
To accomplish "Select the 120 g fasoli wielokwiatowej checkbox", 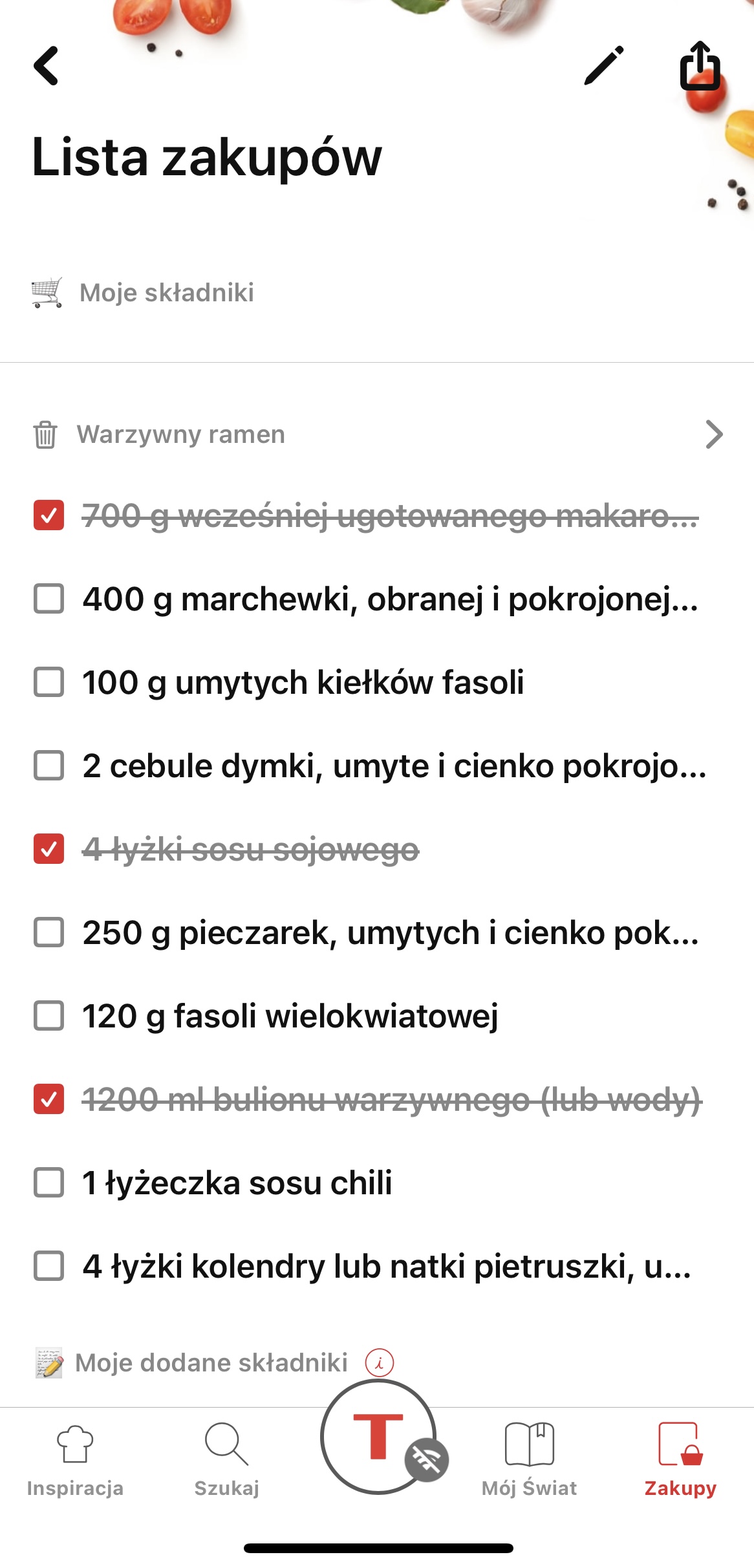I will (x=49, y=1016).
